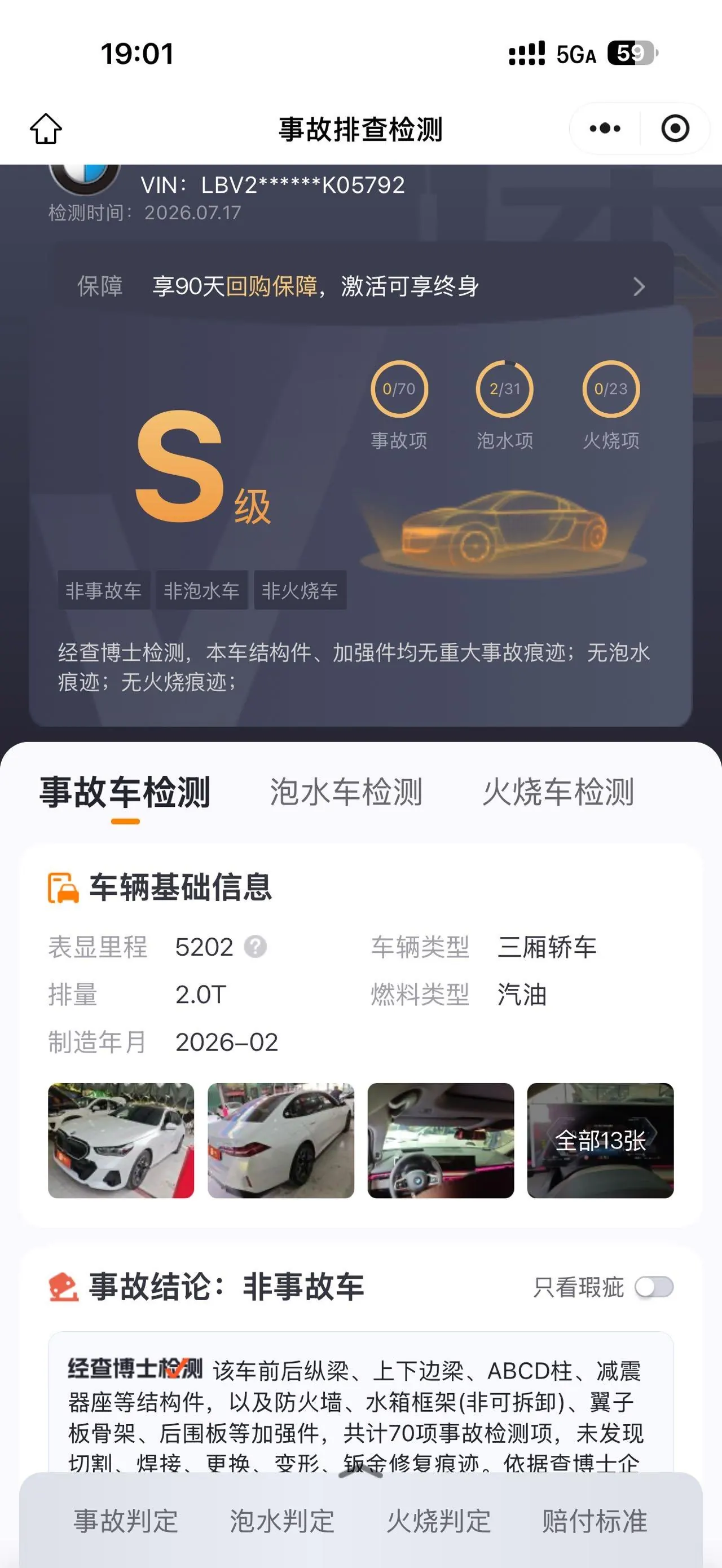Jump to 泡水判定 section

pyautogui.click(x=283, y=1521)
